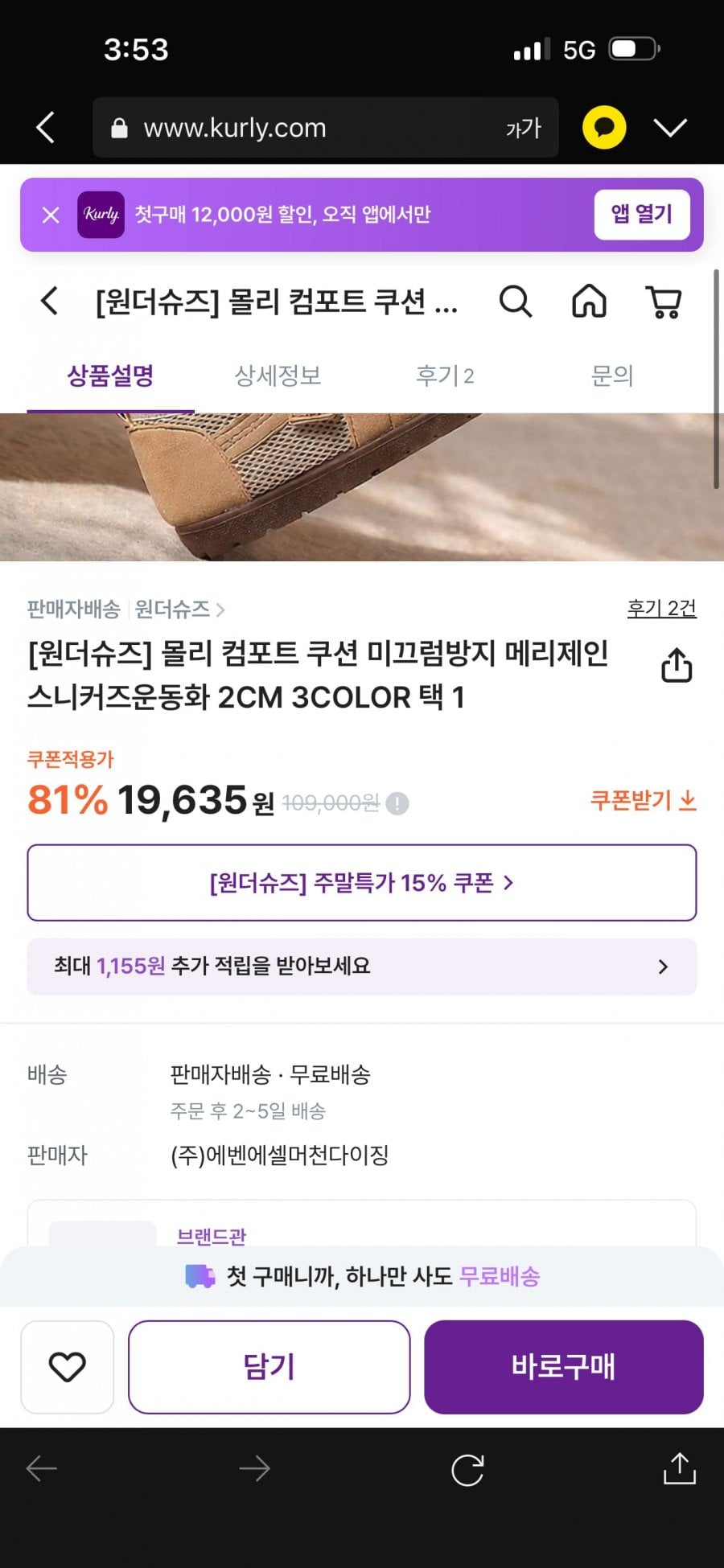Switch to the 후기 tab
724x1568 pixels.
pos(445,376)
